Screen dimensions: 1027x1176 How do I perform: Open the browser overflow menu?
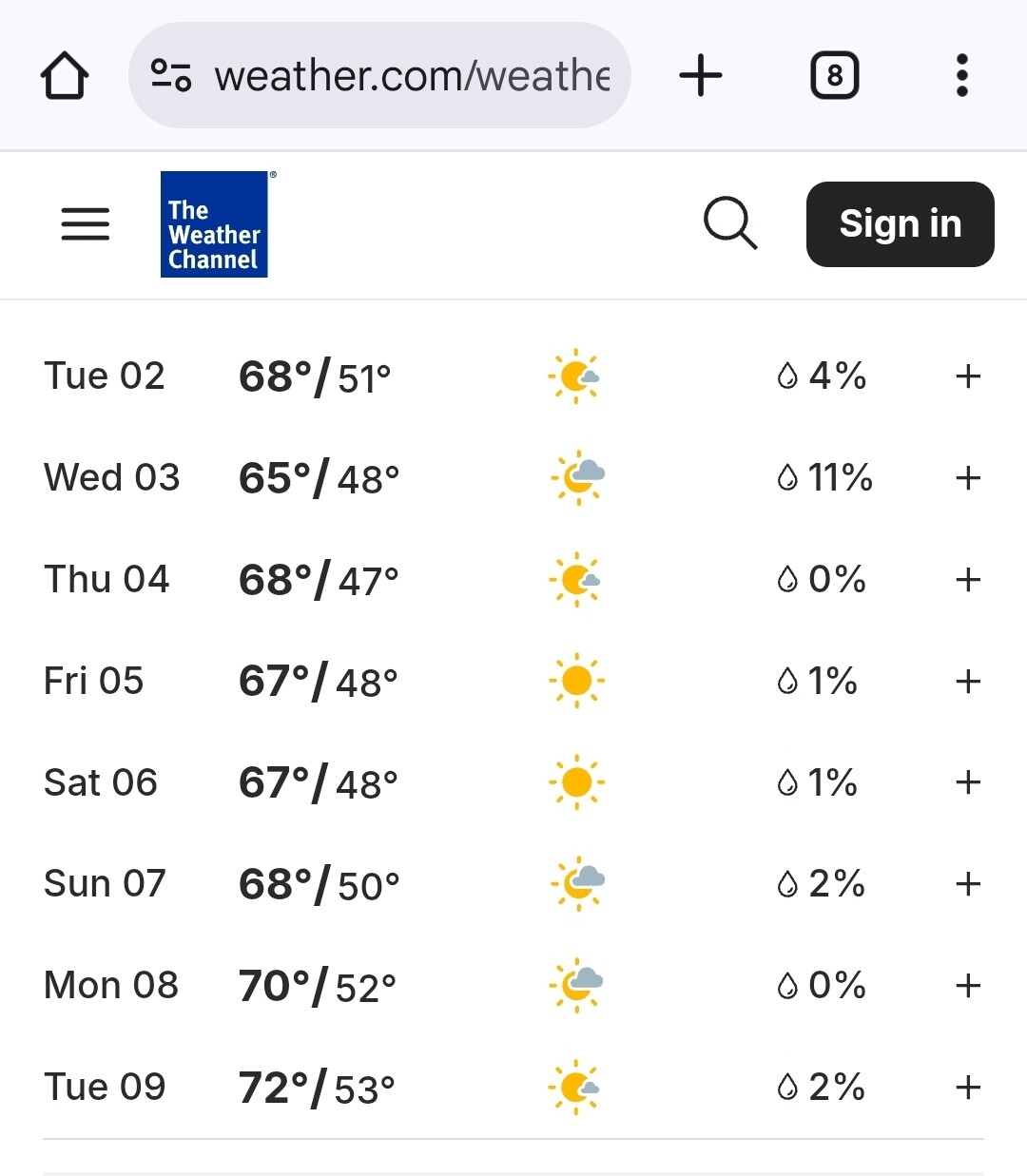point(961,75)
